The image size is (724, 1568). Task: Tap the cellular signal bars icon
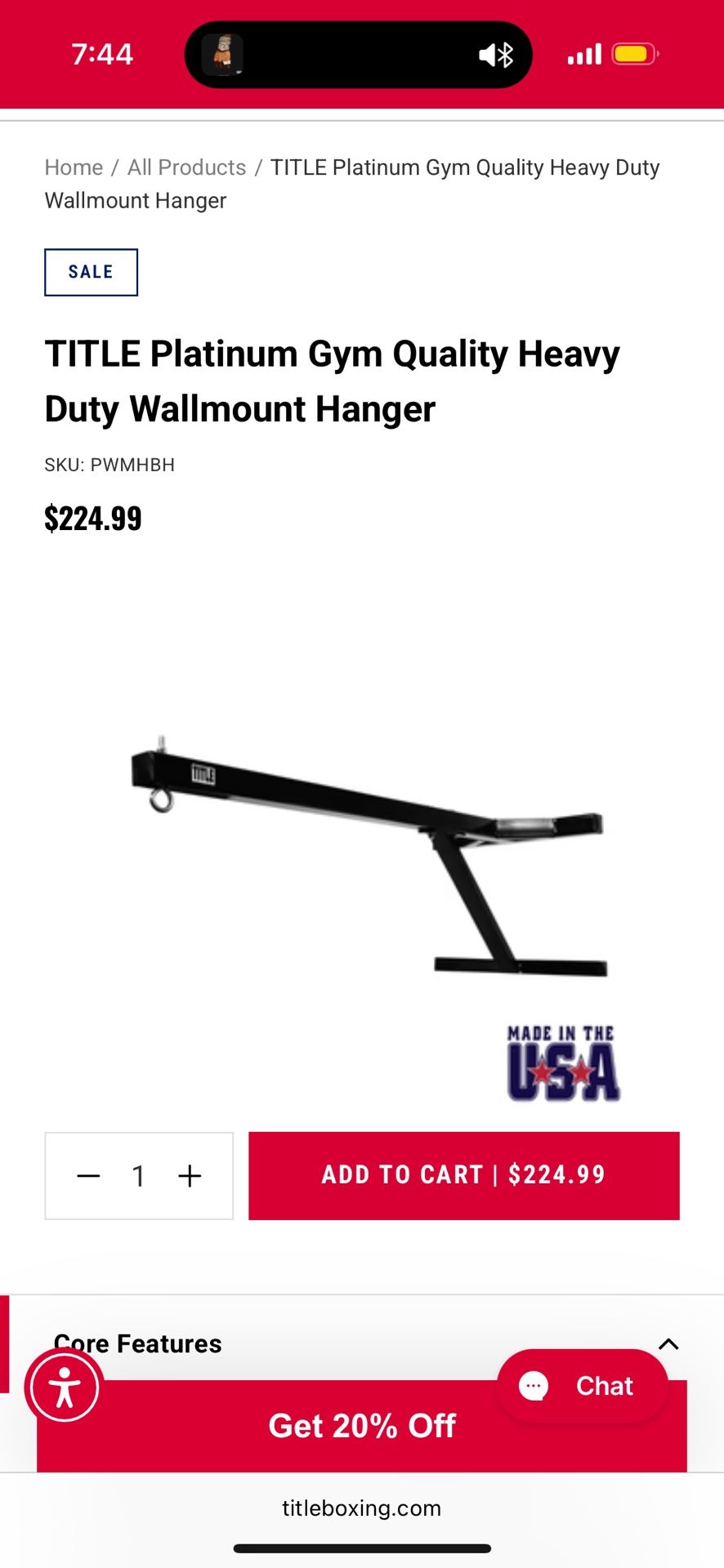pyautogui.click(x=583, y=53)
